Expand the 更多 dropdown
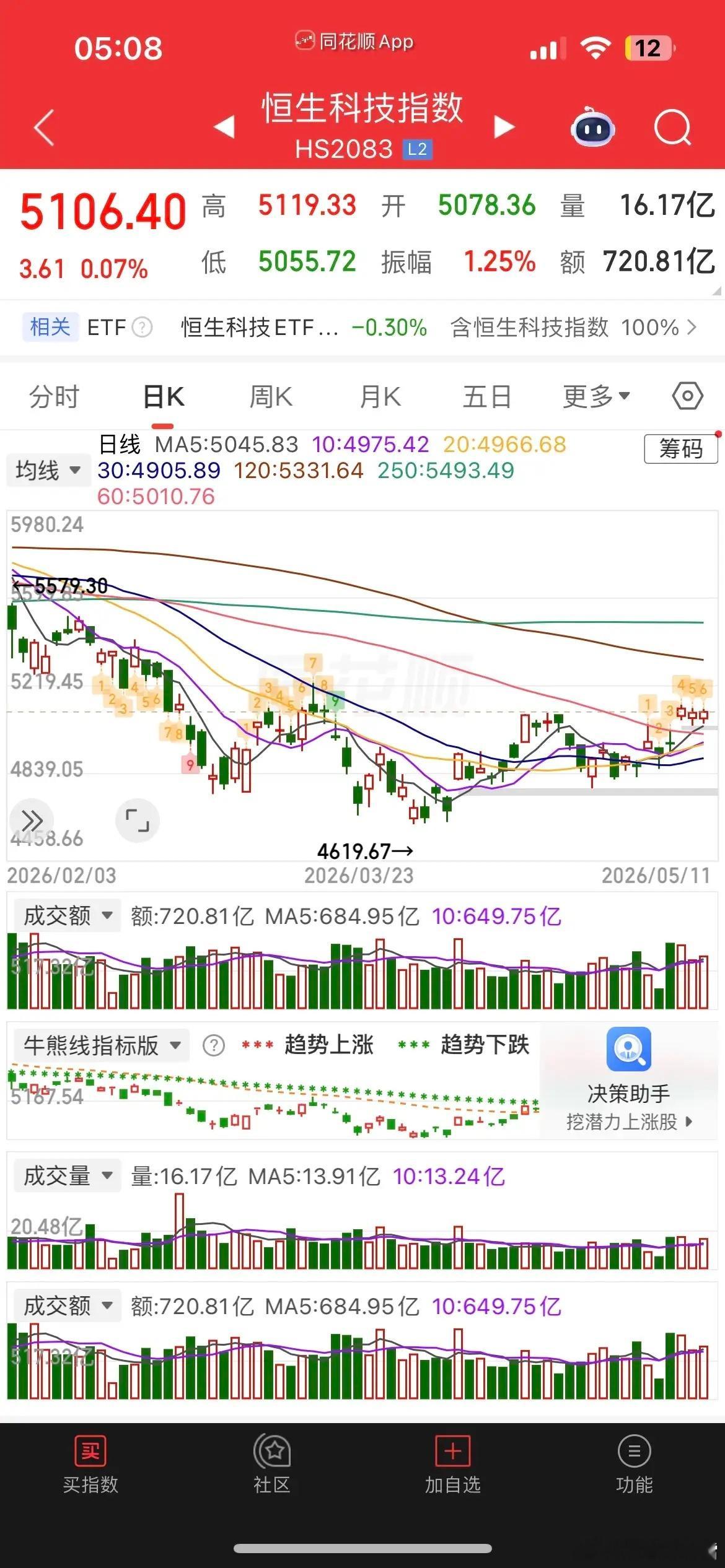725x1568 pixels. 596,396
